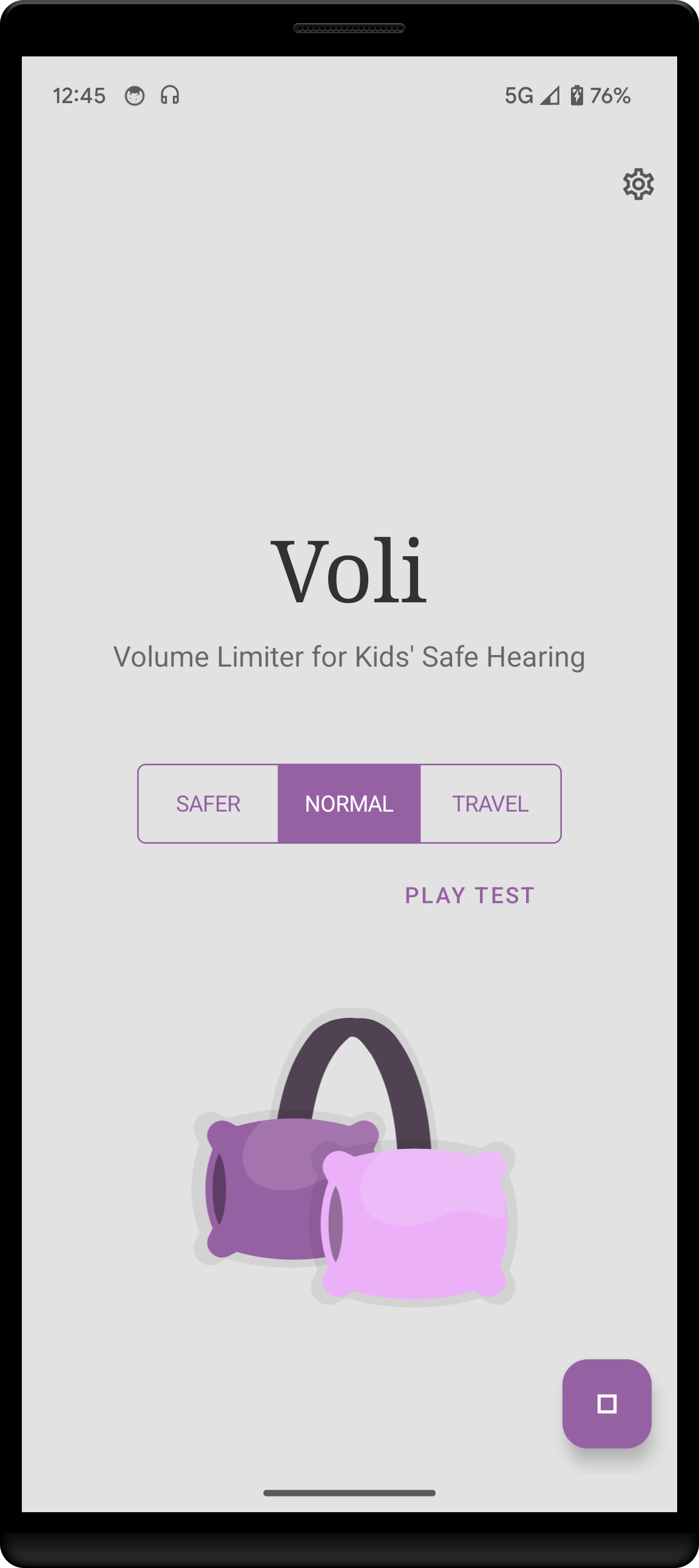Click the 5G network indicator
Screen dimensions: 699x1568
[518, 95]
